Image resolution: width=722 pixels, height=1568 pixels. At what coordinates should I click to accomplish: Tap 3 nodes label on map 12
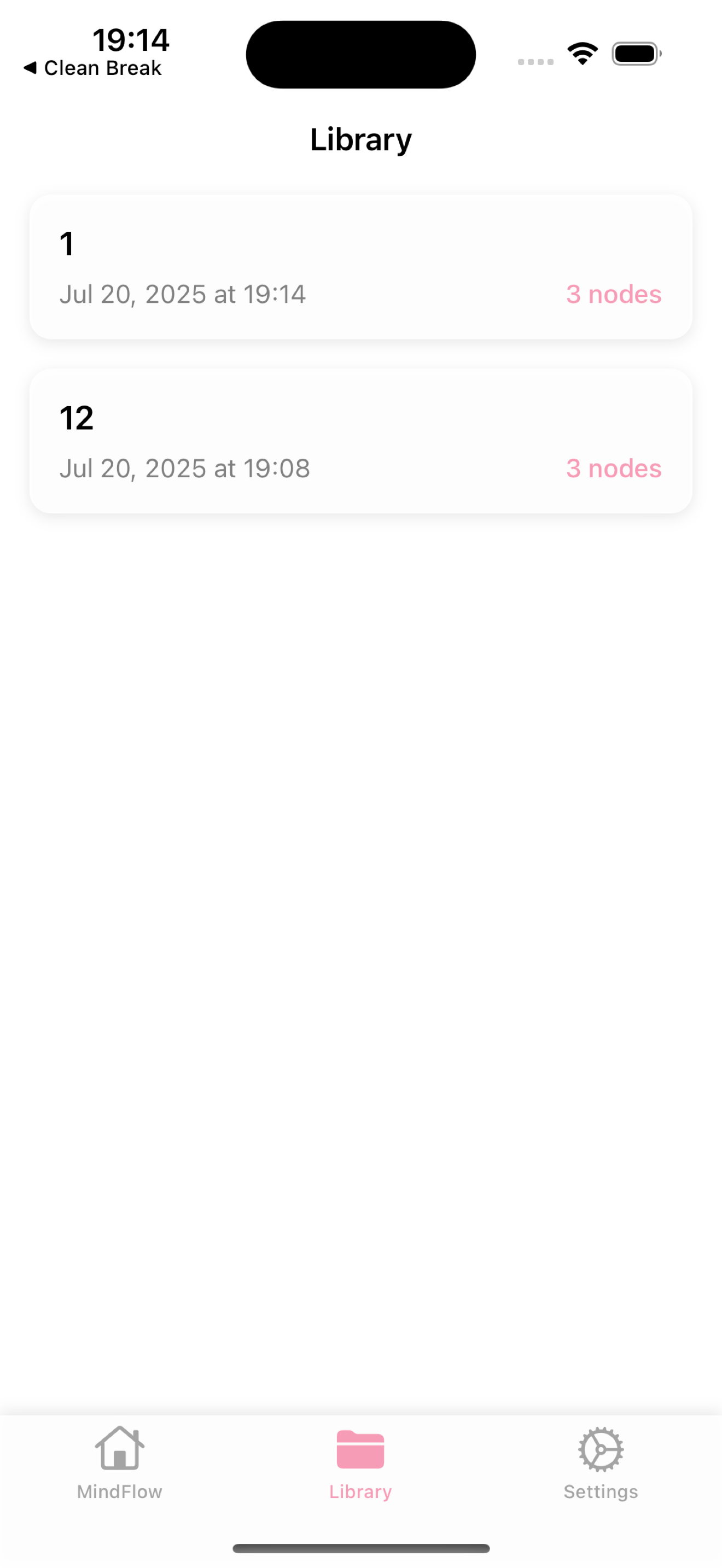pyautogui.click(x=614, y=469)
